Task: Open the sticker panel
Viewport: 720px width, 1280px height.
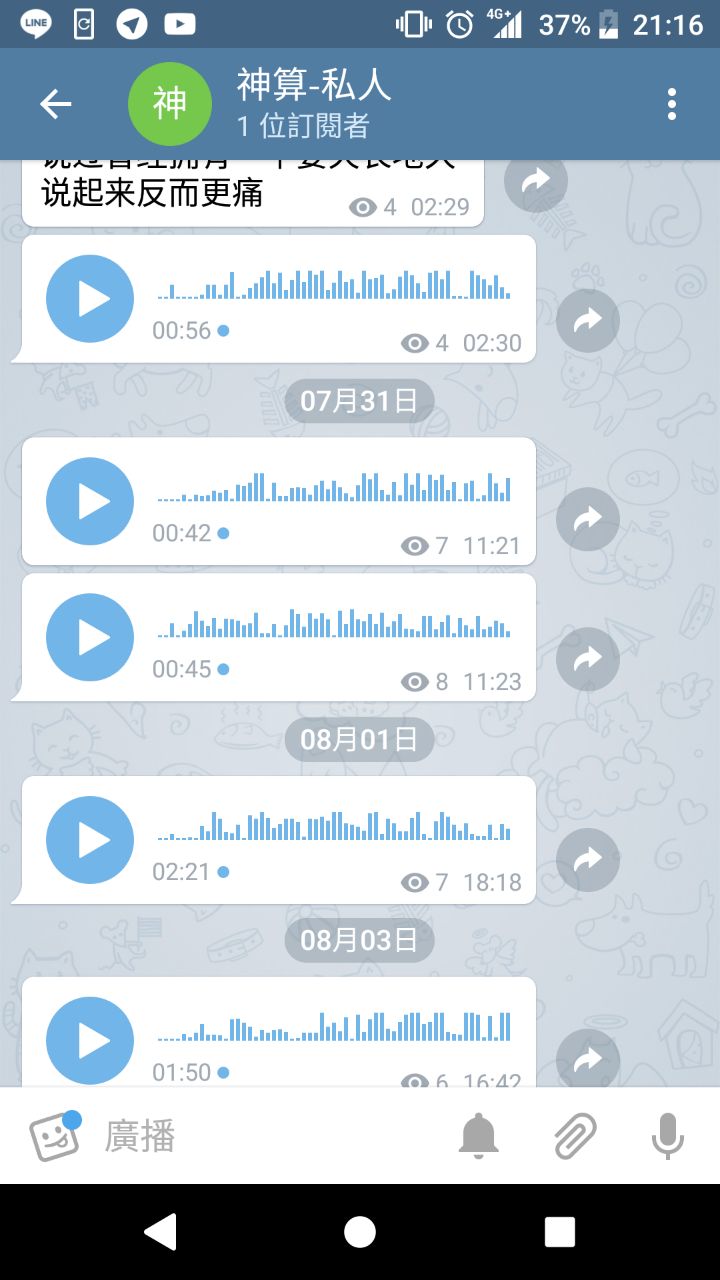Action: (x=54, y=1136)
